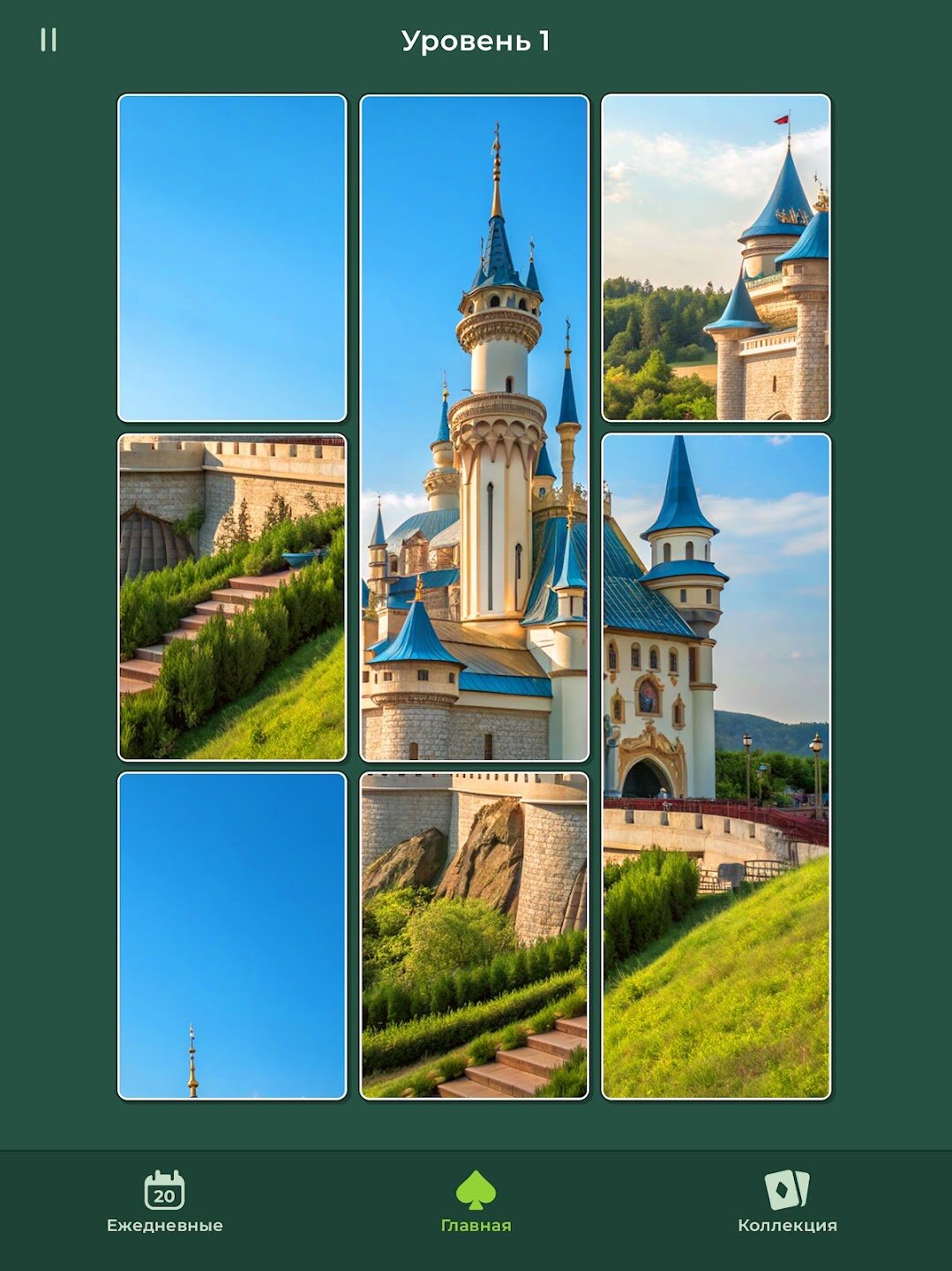This screenshot has height=1271, width=952.
Task: Select the plain blue sky piece
Action: point(232,258)
